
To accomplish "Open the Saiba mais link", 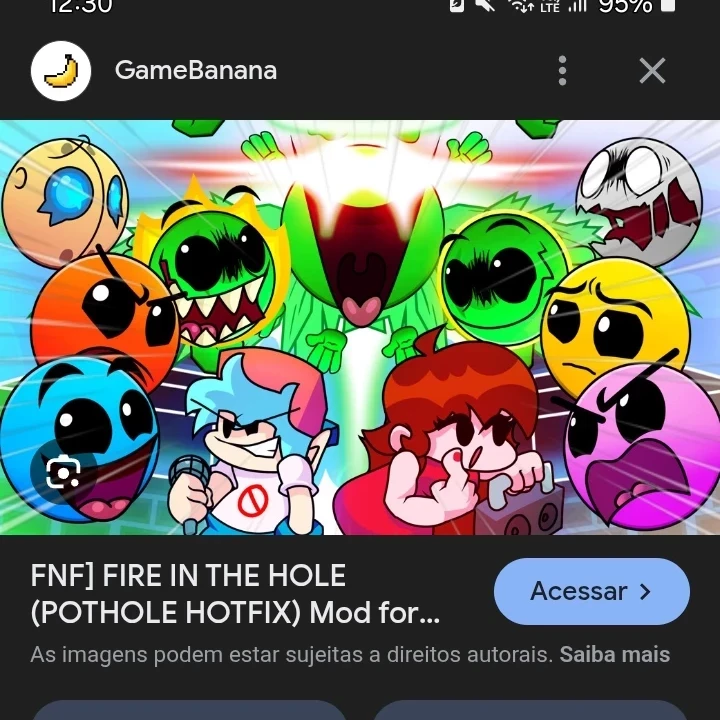I will click(614, 655).
